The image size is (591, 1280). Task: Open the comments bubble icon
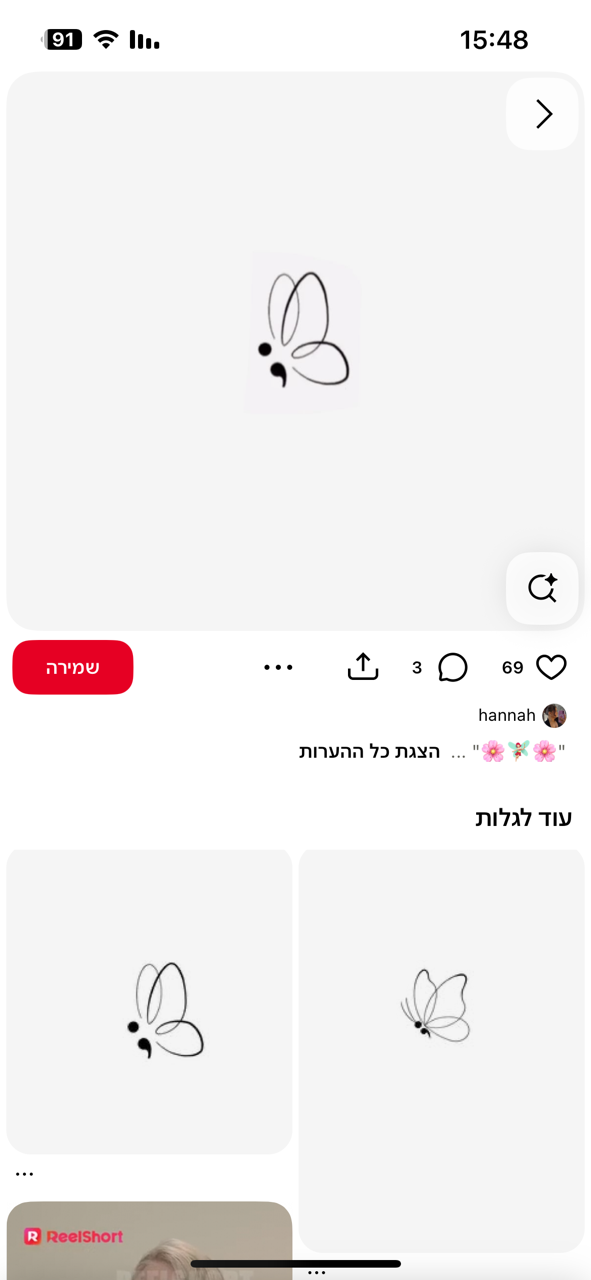[x=453, y=667]
